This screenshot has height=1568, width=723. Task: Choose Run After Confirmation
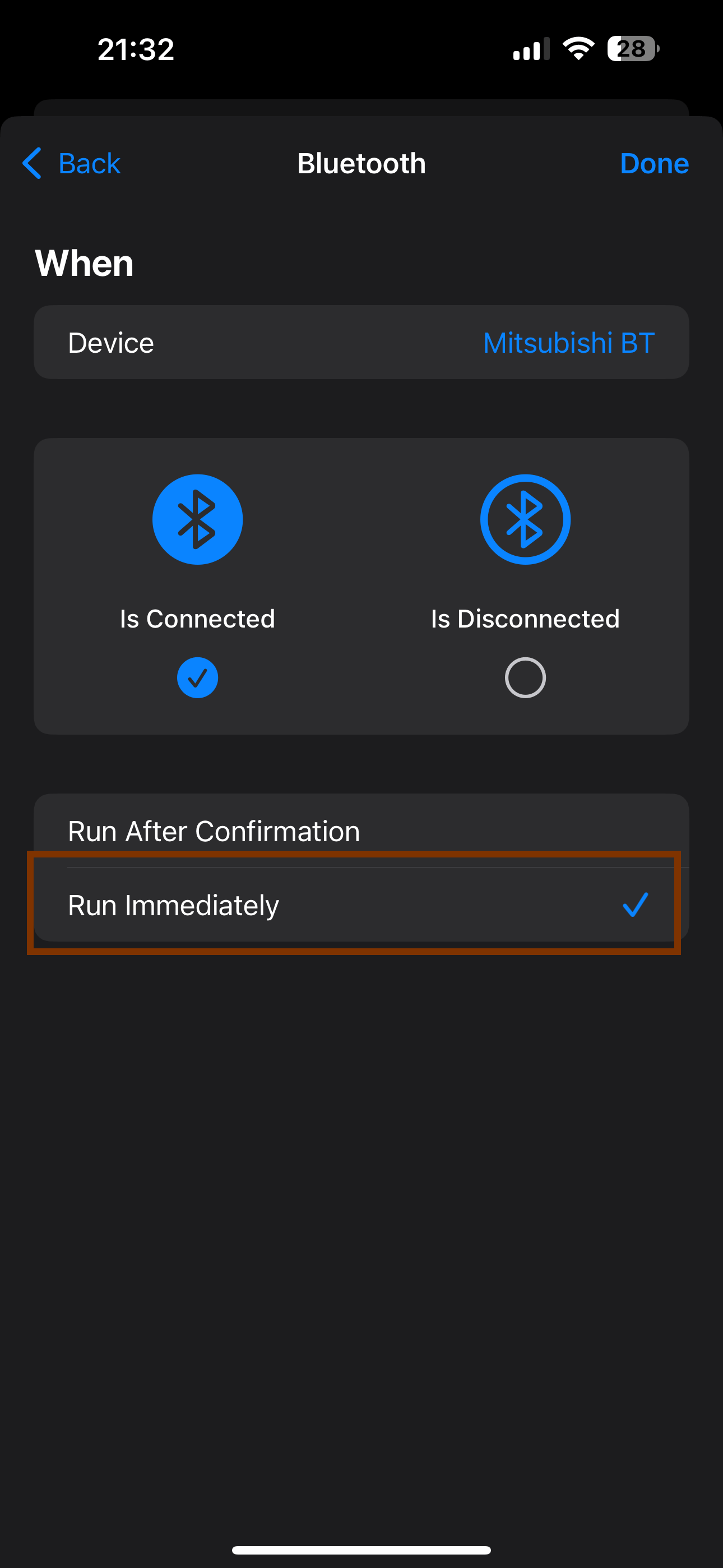click(x=361, y=830)
